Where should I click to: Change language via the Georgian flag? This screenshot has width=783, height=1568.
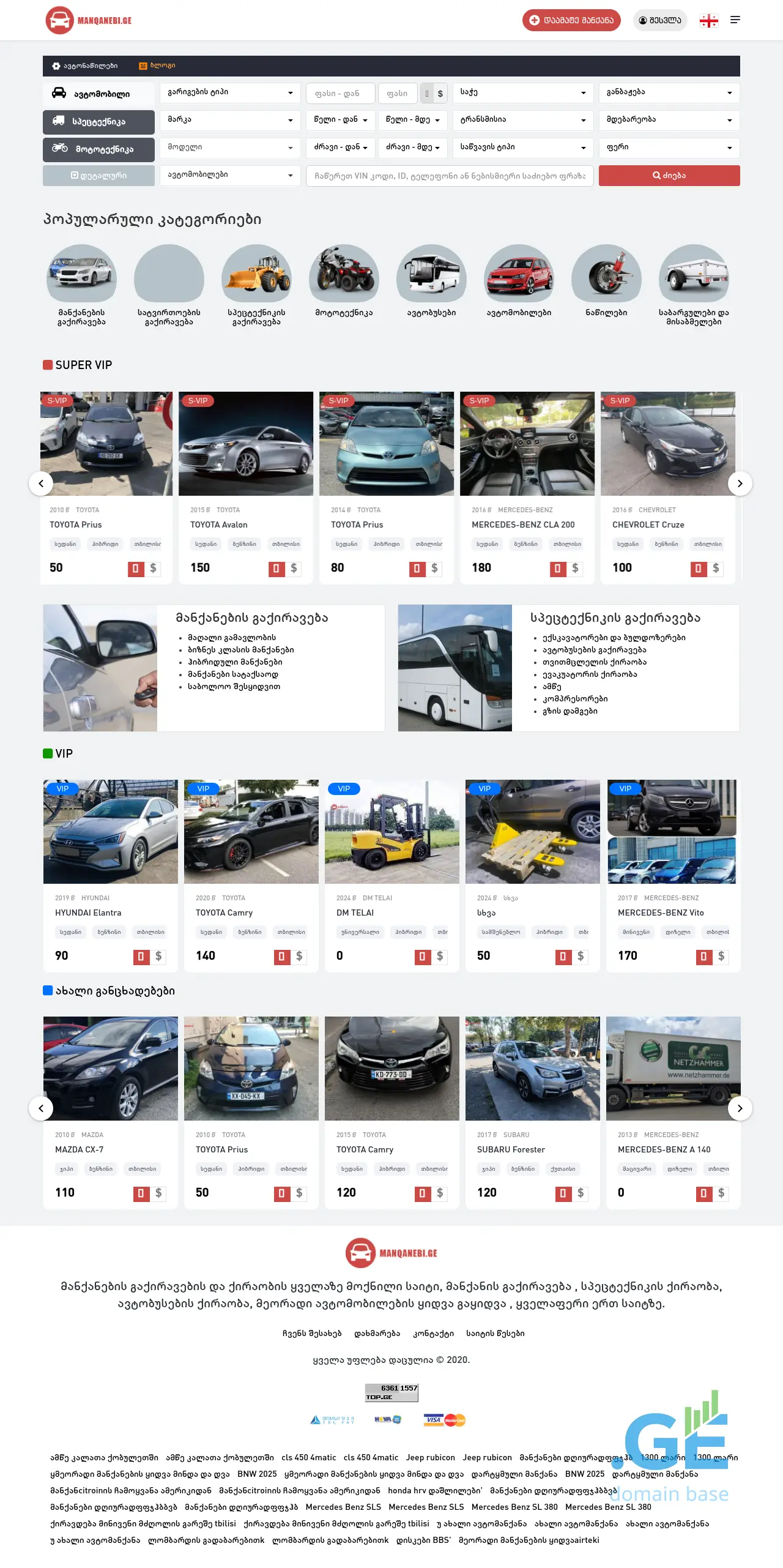(x=709, y=20)
